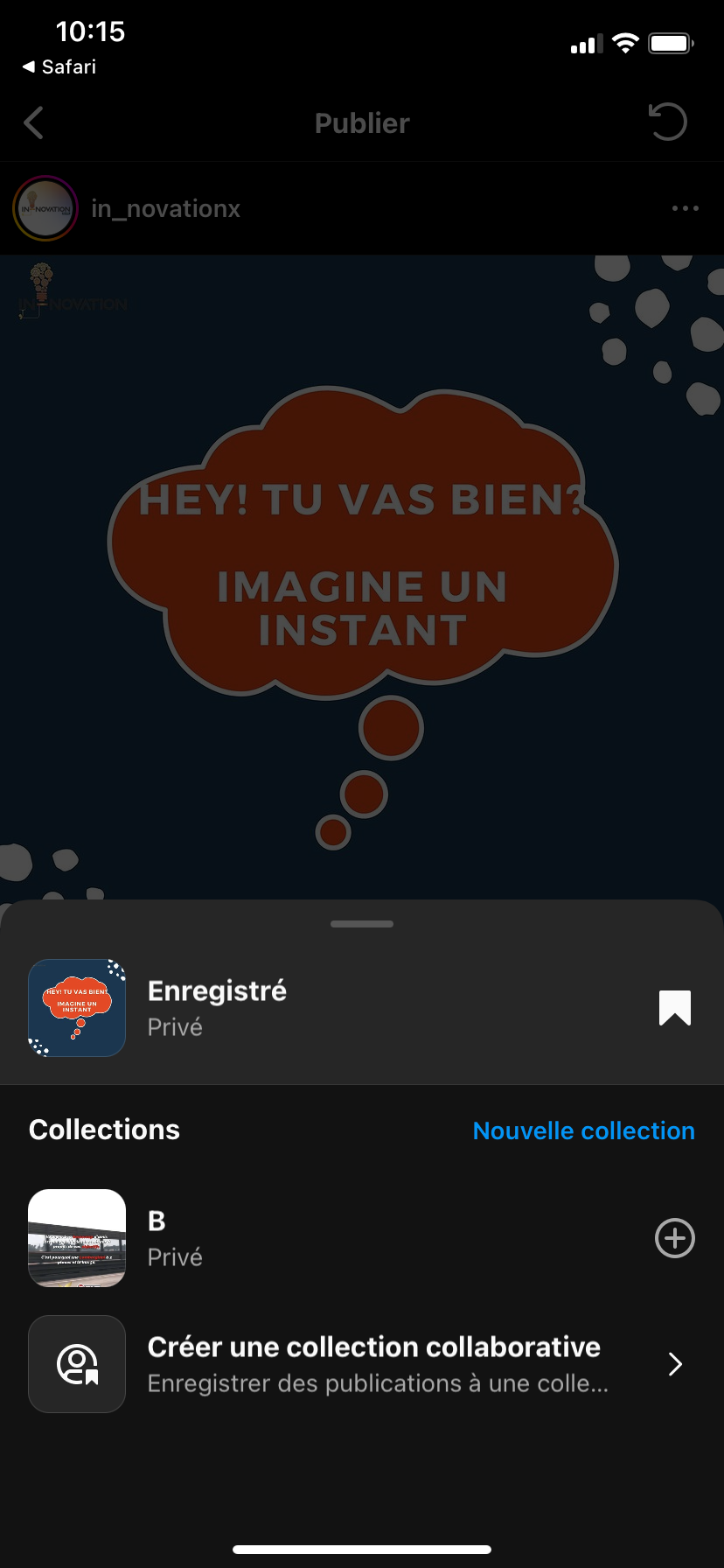Screen dimensions: 724x1568
Task: Tap the bookmark icon next to Enregistré
Action: point(674,1008)
